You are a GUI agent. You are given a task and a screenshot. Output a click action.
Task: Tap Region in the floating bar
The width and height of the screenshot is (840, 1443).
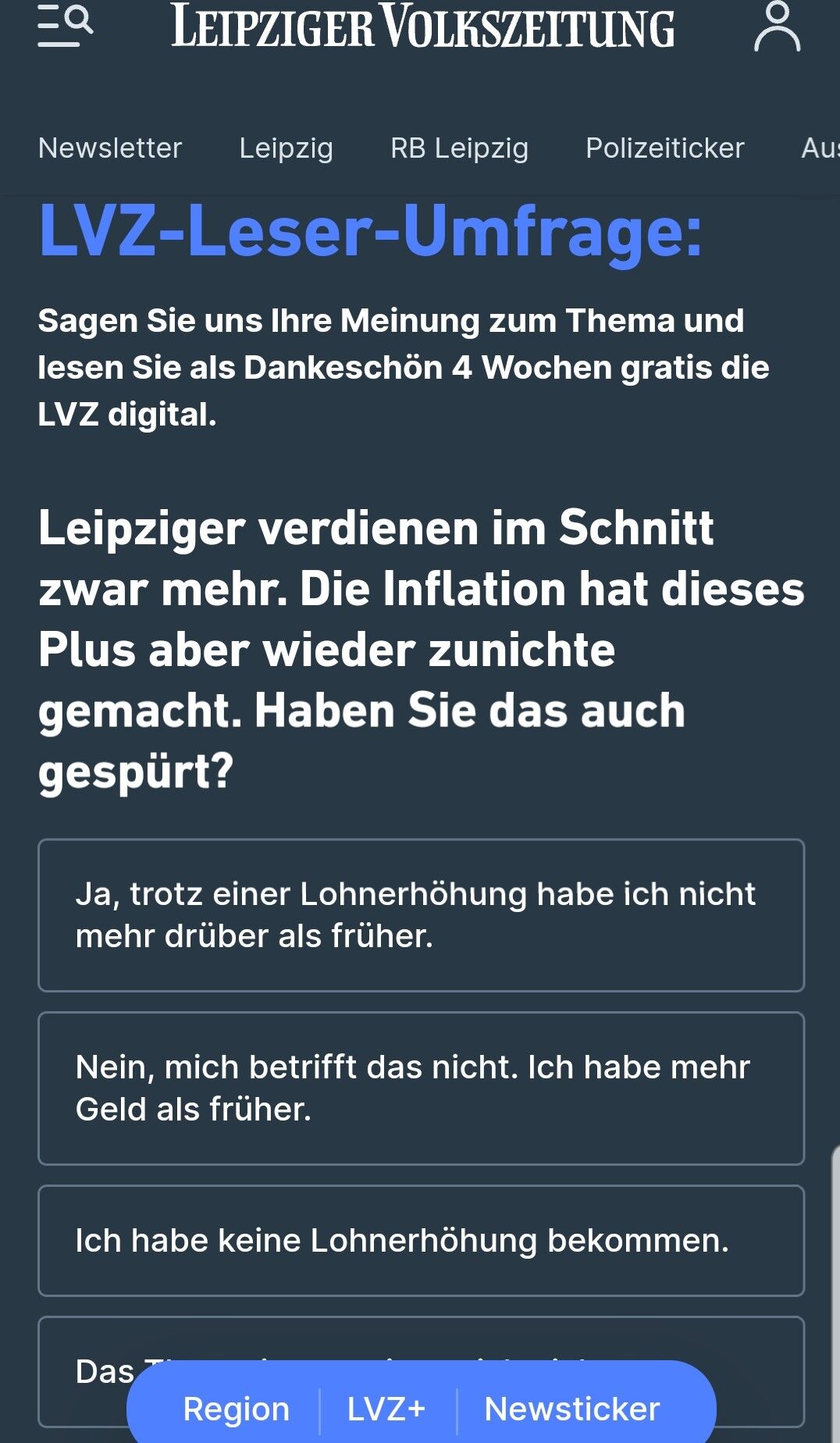click(x=236, y=1409)
